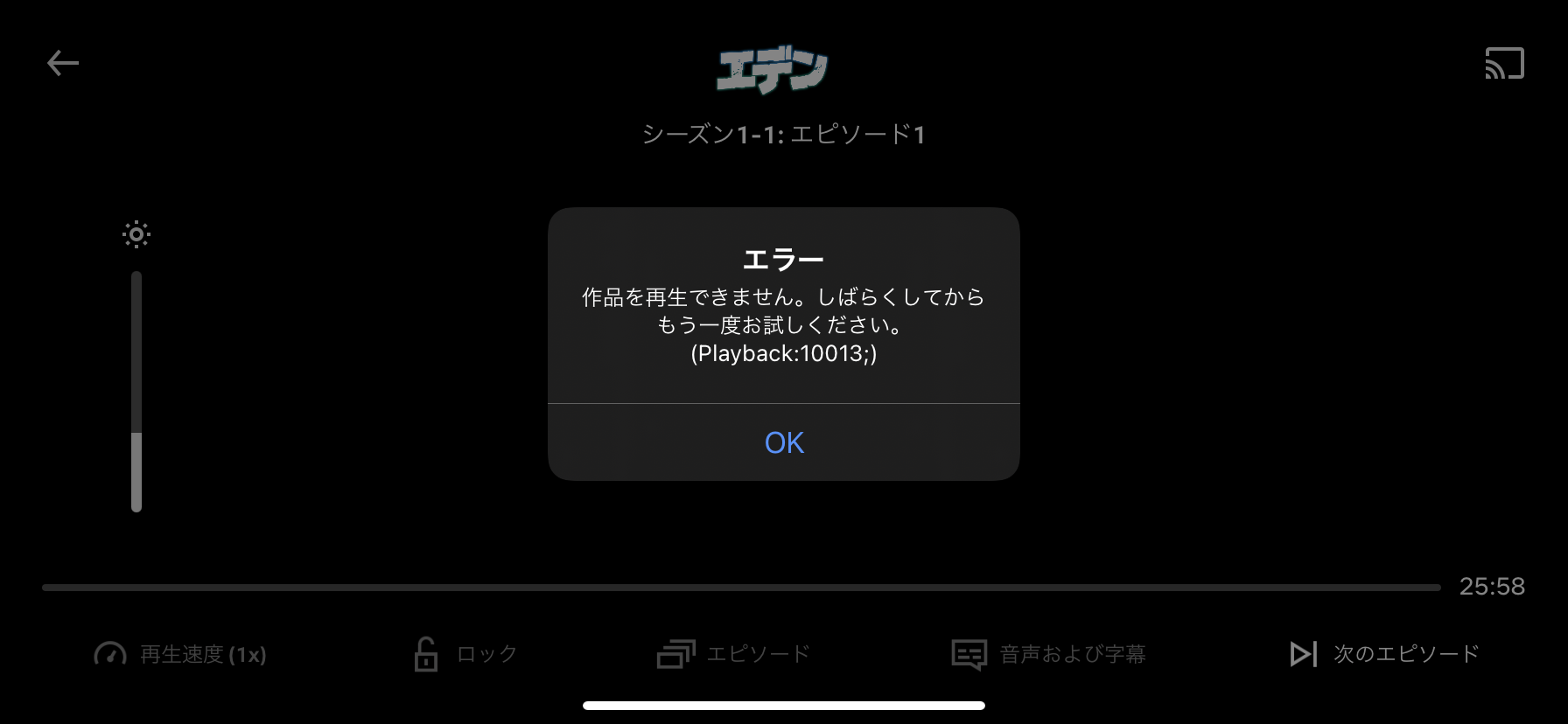This screenshot has width=1568, height=724.
Task: Open playback speed (再生速度 1x) option
Action: tap(180, 654)
